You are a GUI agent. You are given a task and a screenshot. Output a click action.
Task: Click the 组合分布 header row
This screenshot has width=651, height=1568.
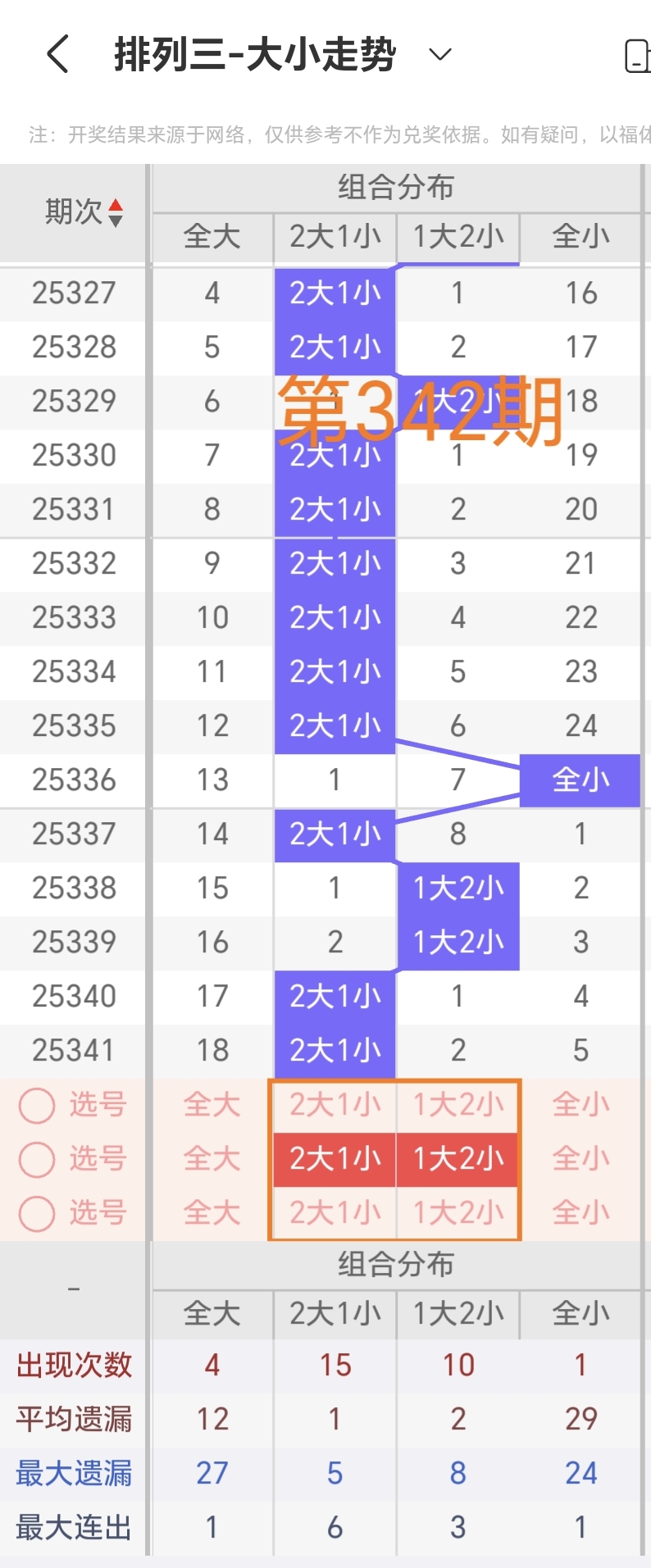[396, 188]
